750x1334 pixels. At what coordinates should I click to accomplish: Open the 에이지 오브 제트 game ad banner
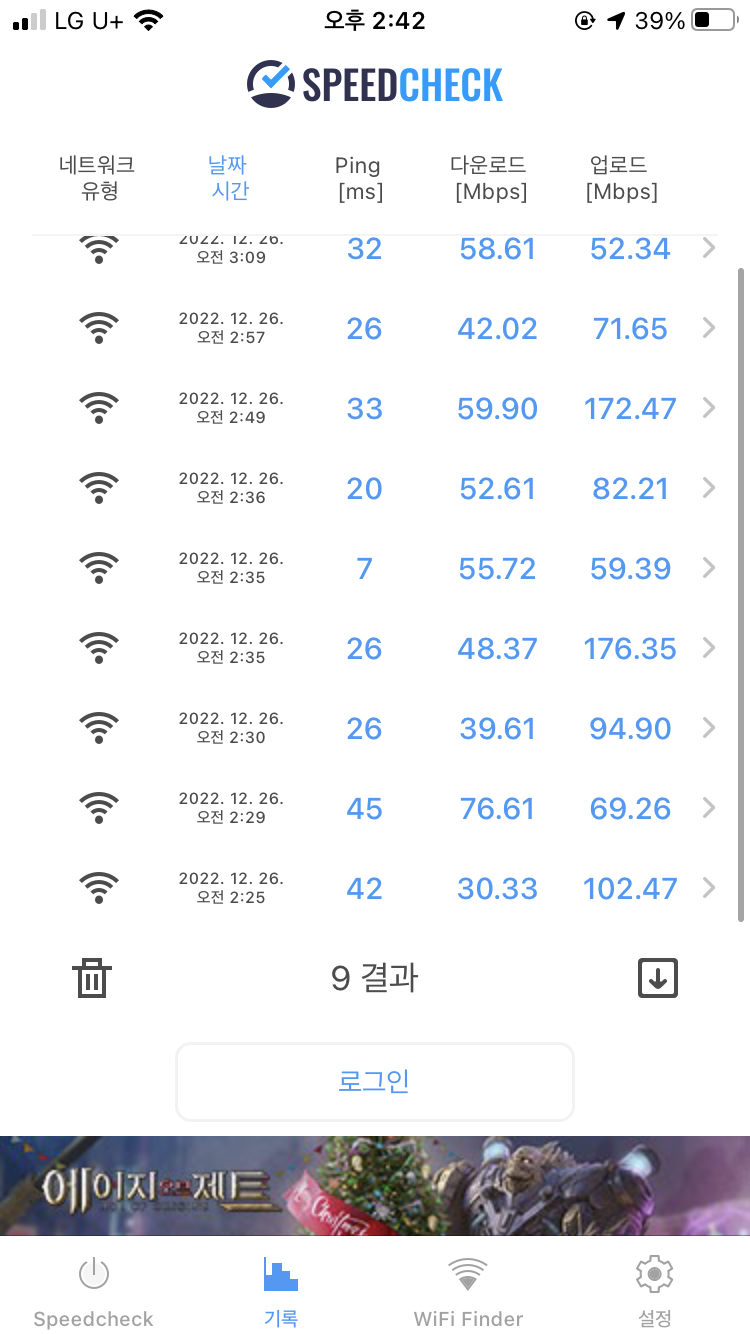tap(375, 1185)
